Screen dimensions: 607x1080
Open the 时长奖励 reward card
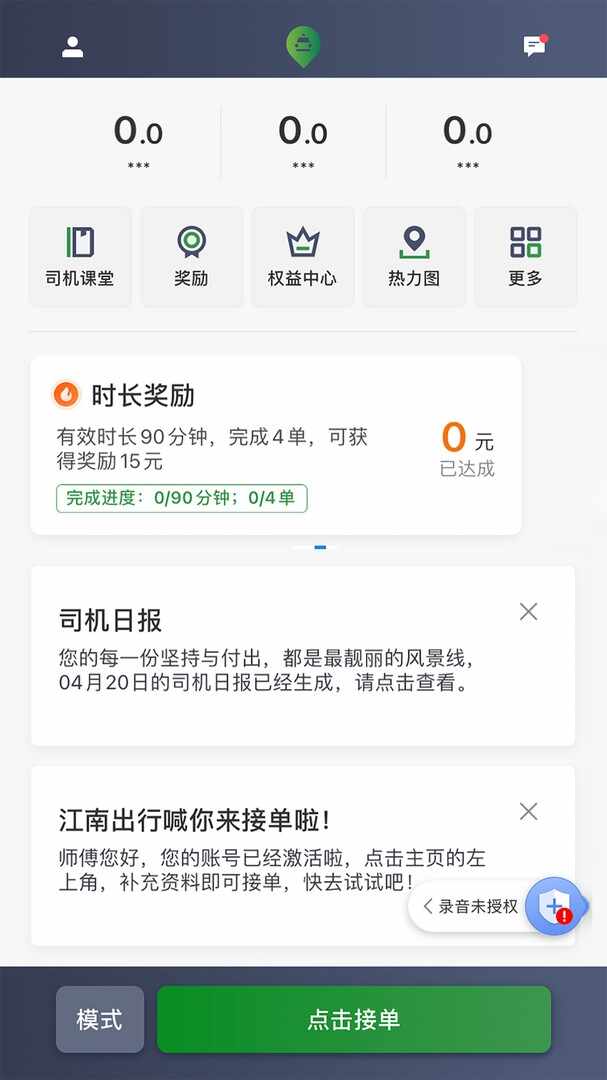point(275,445)
